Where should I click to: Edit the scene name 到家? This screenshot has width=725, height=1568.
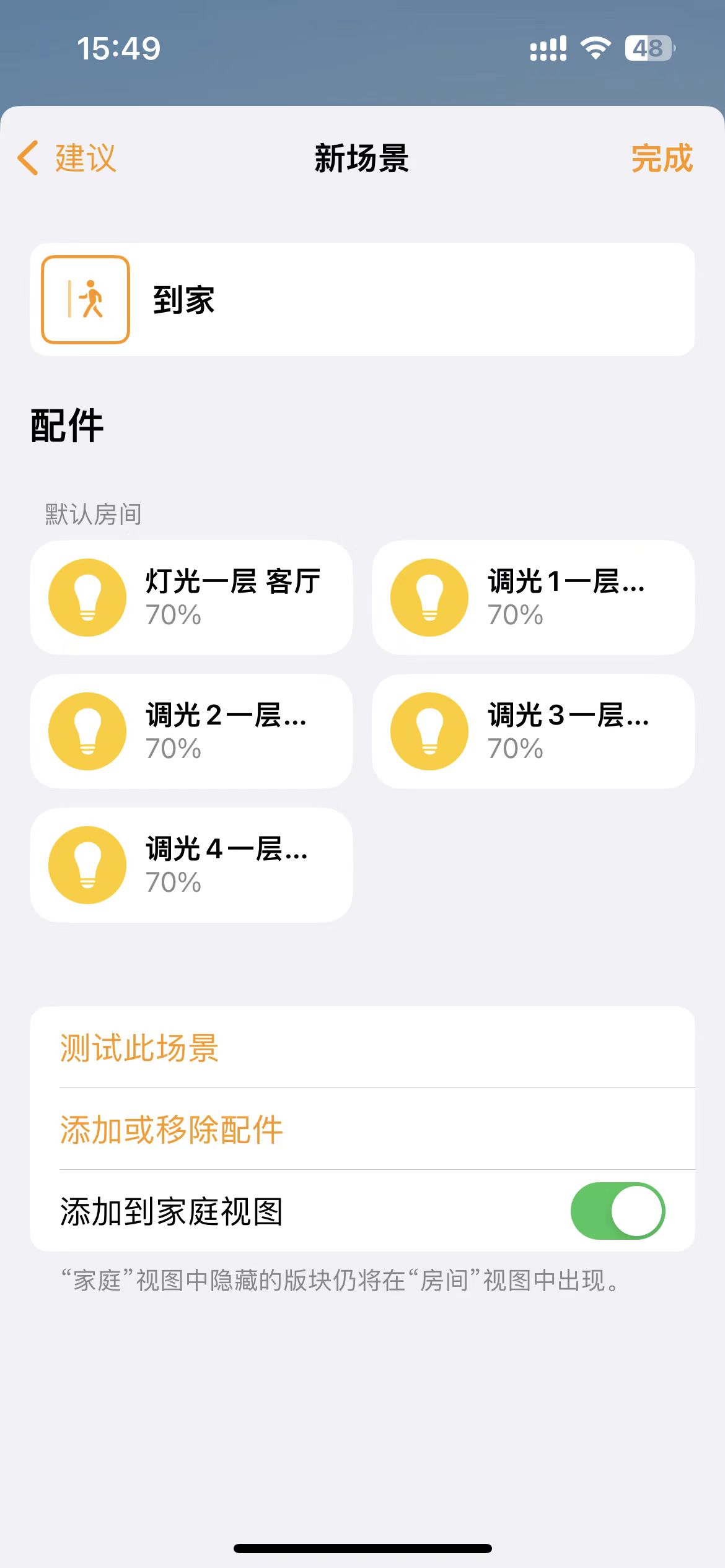[x=421, y=300]
